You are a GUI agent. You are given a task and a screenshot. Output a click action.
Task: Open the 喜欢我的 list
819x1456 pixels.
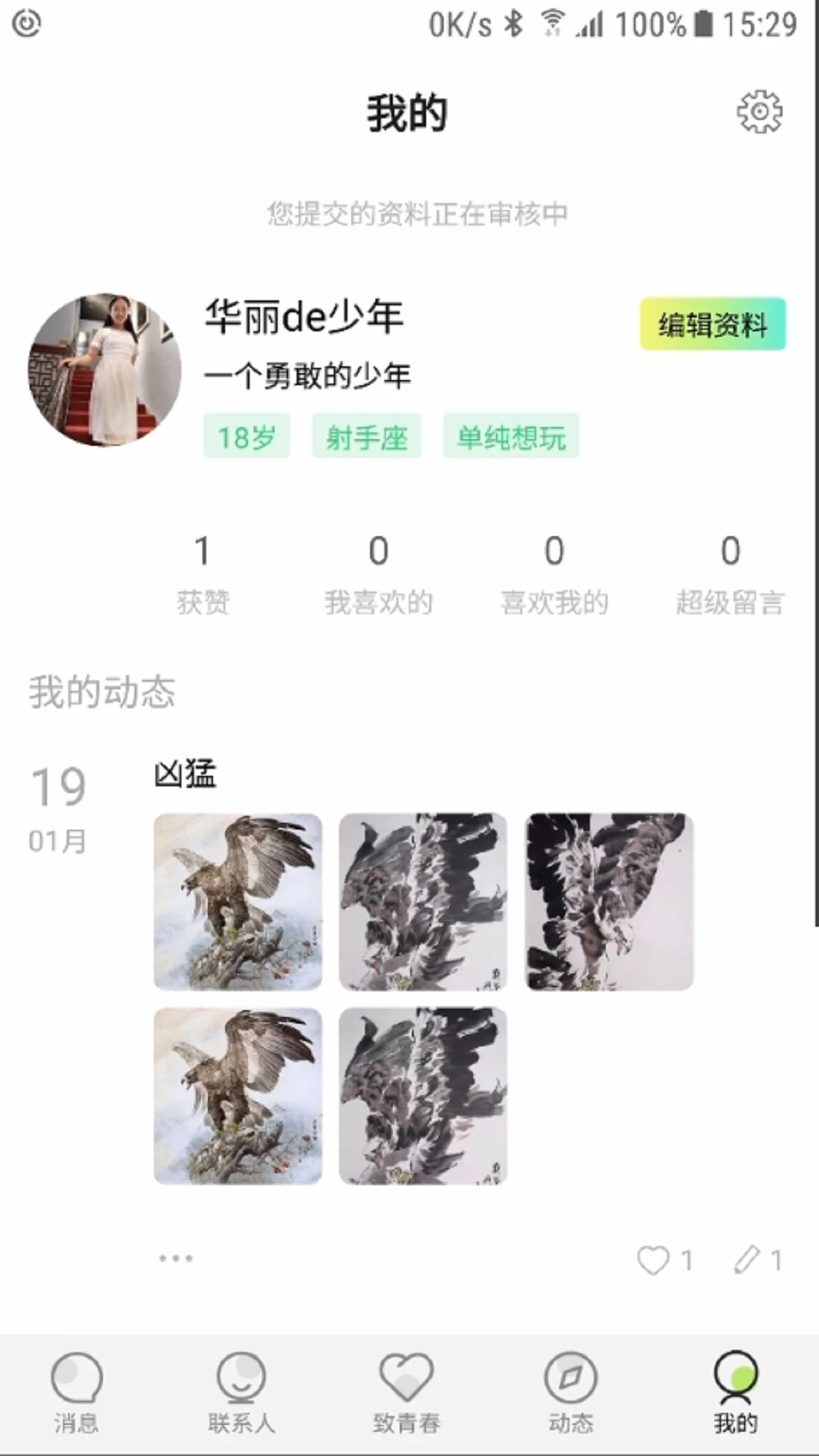tap(554, 574)
